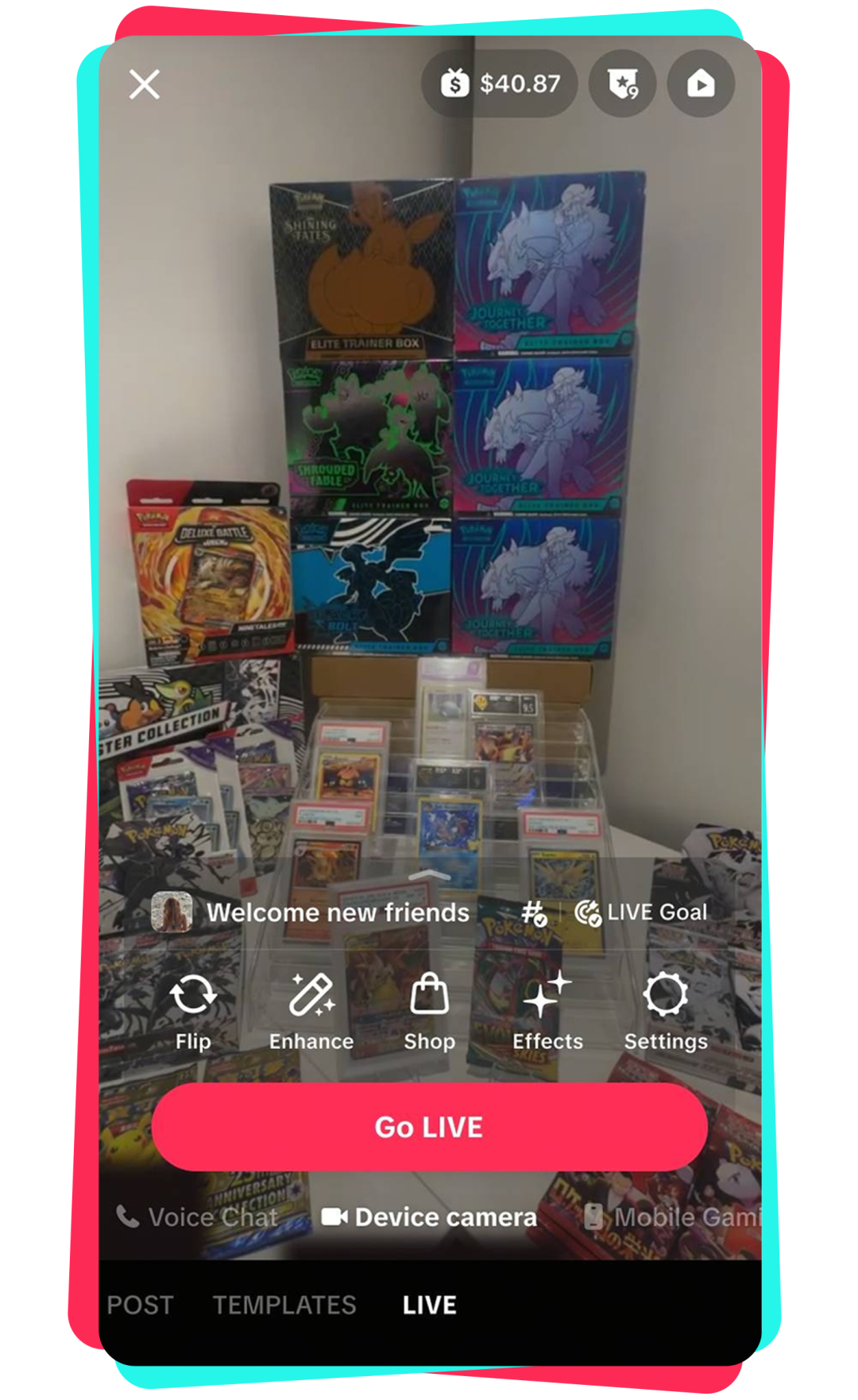Viewport: 858px width, 1400px height.
Task: Close the LIVE setup screen
Action: [145, 84]
